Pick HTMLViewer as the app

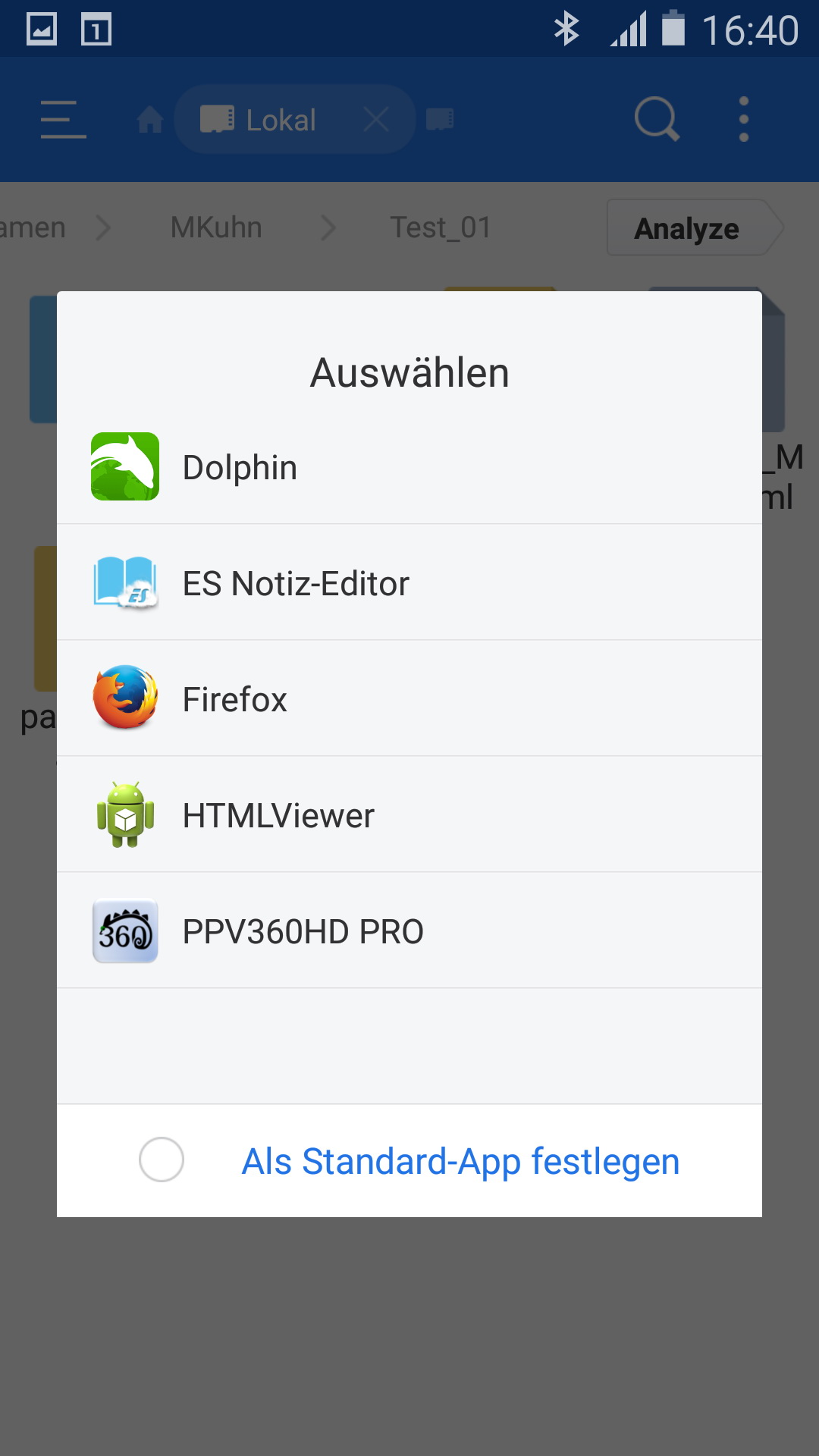coord(409,815)
